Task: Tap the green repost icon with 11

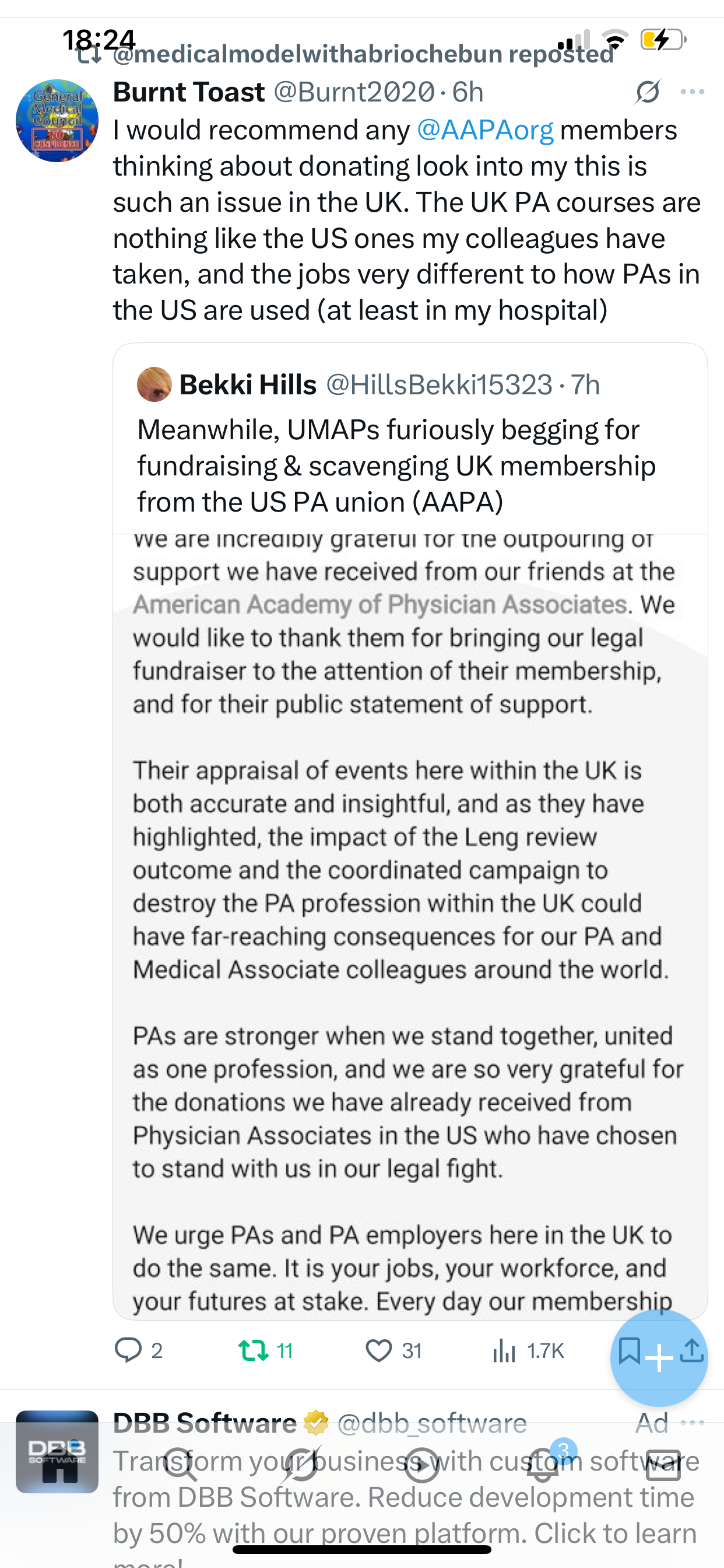Action: 253,1350
